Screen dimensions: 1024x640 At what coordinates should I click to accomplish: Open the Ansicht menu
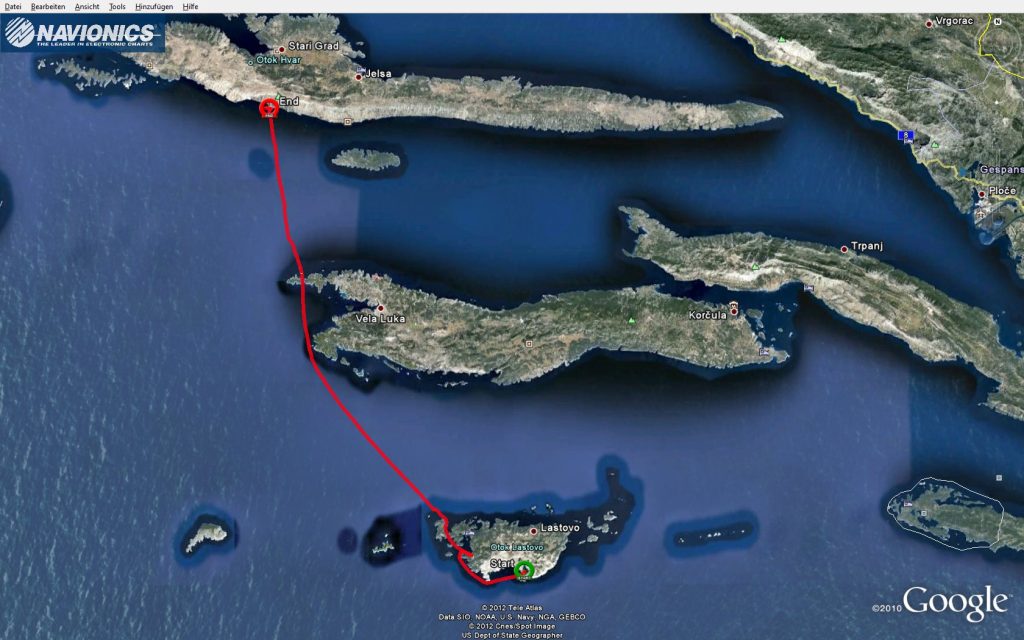pos(87,6)
